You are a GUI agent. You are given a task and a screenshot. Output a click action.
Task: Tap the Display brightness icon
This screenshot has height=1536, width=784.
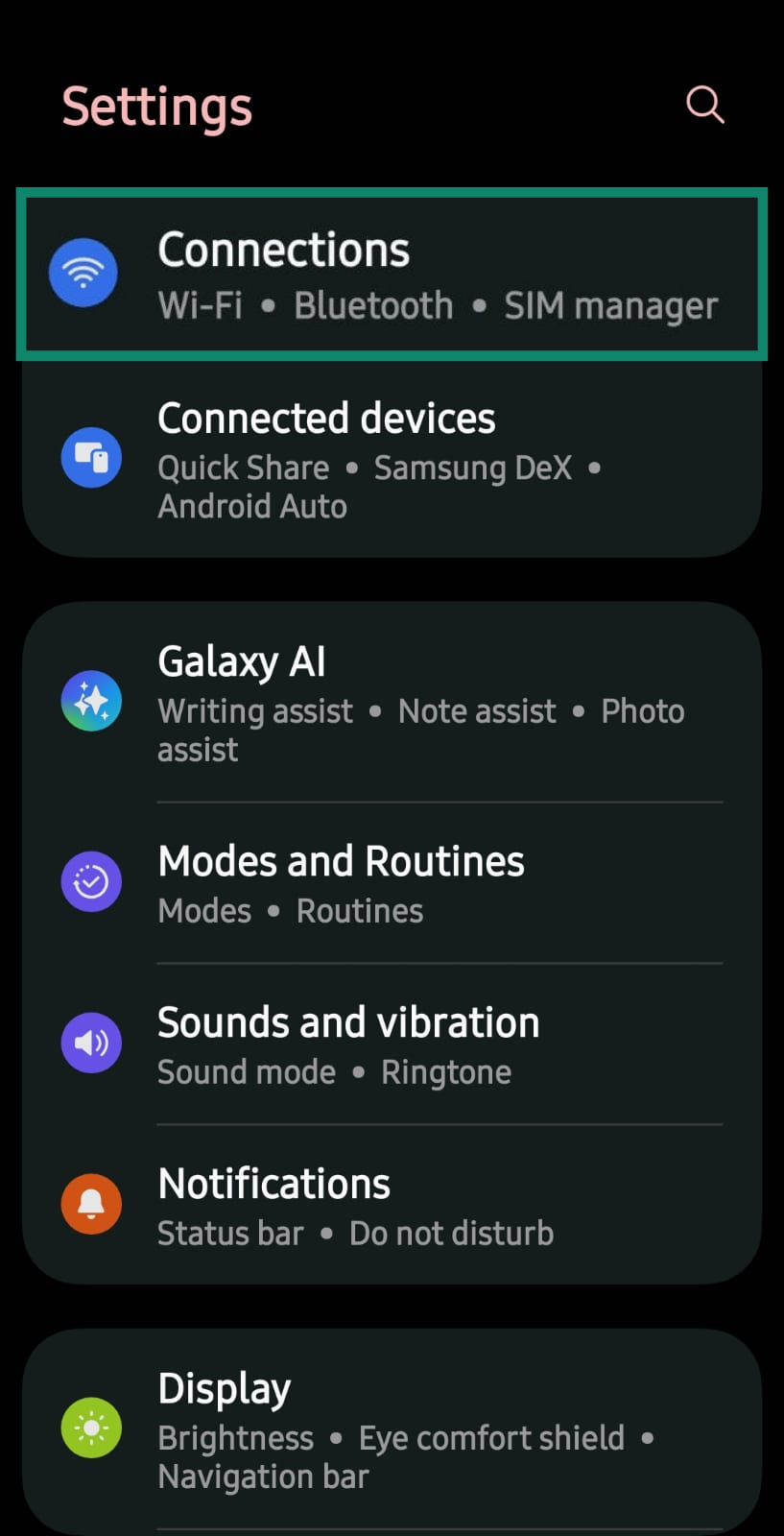tap(91, 1428)
